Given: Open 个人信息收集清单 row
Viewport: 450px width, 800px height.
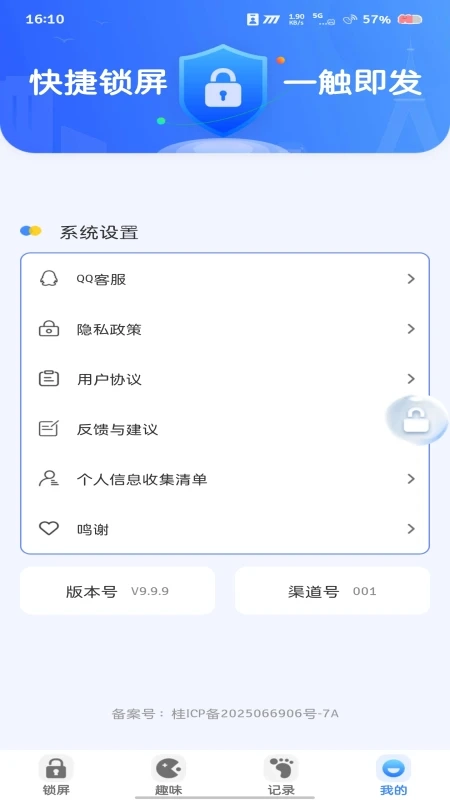Looking at the screenshot, I should point(225,479).
